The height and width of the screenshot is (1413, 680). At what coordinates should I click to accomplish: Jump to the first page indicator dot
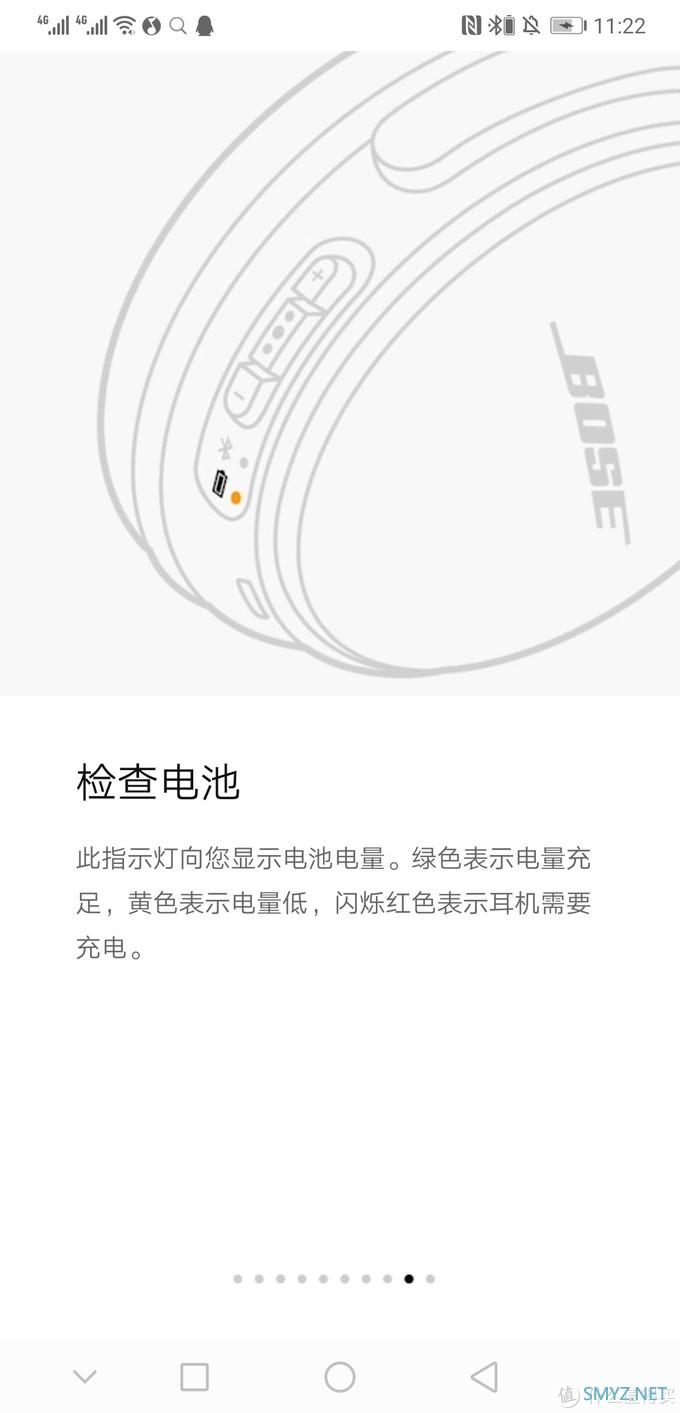(237, 1278)
